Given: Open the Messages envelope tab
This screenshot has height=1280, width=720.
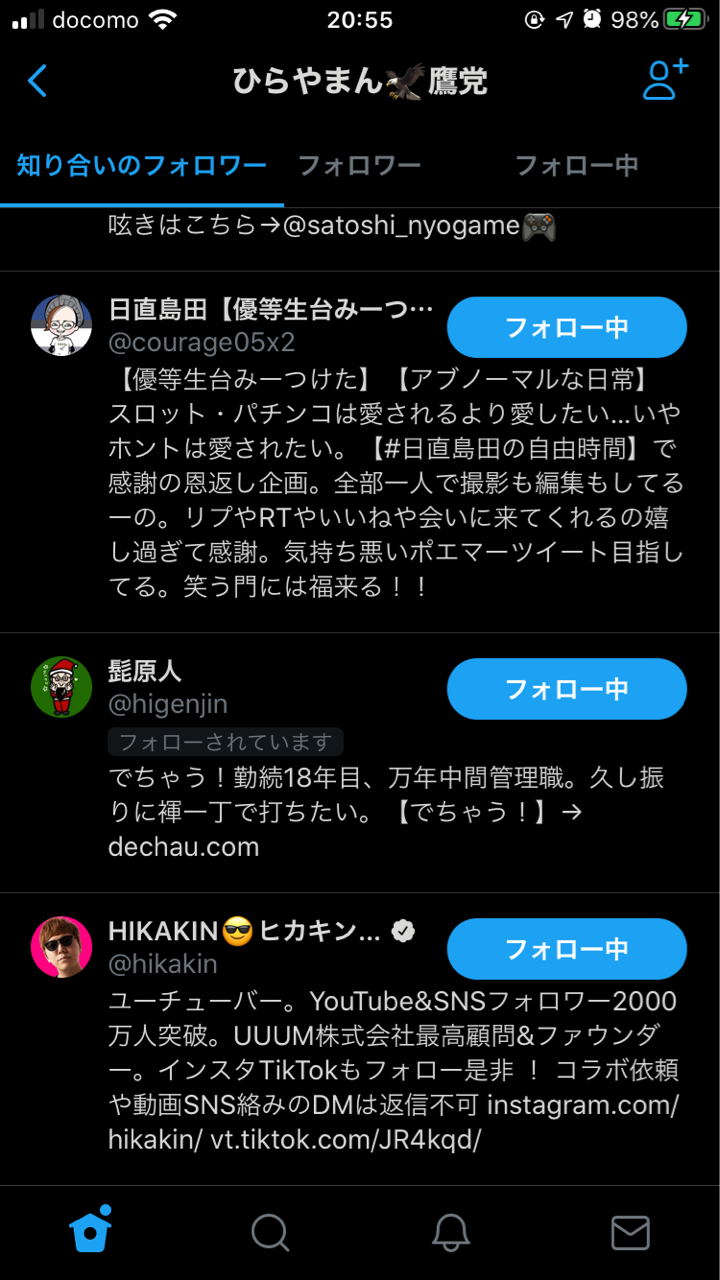Looking at the screenshot, I should pyautogui.click(x=630, y=1232).
